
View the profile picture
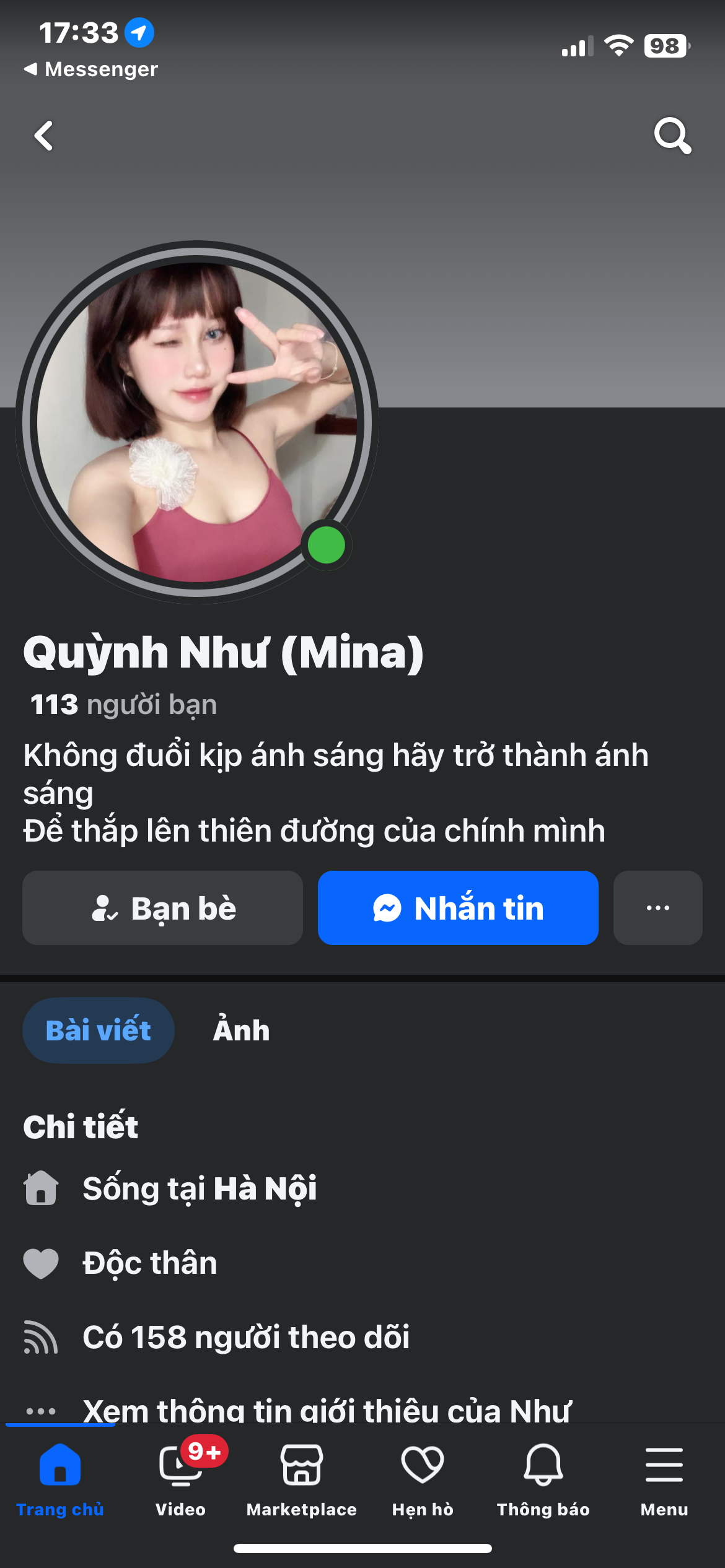(x=197, y=422)
